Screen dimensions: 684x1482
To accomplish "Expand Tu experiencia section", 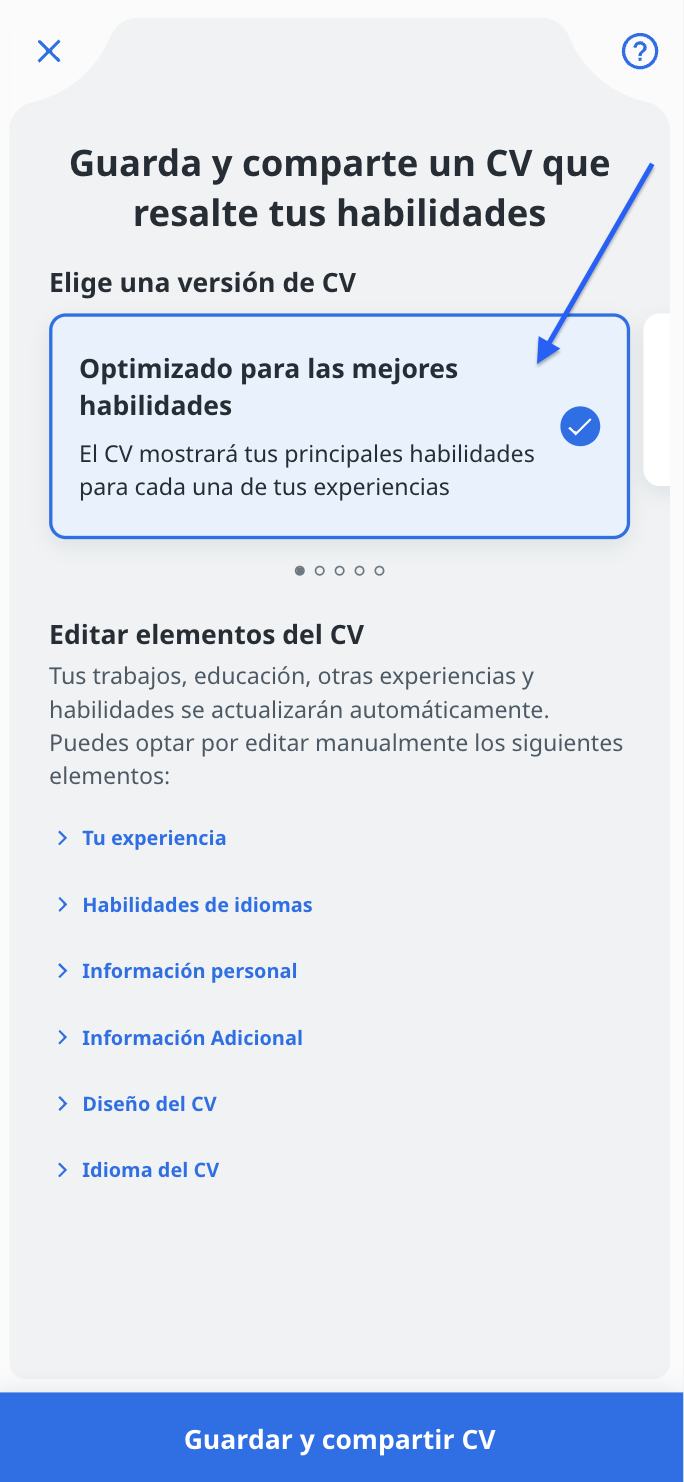I will tap(153, 838).
